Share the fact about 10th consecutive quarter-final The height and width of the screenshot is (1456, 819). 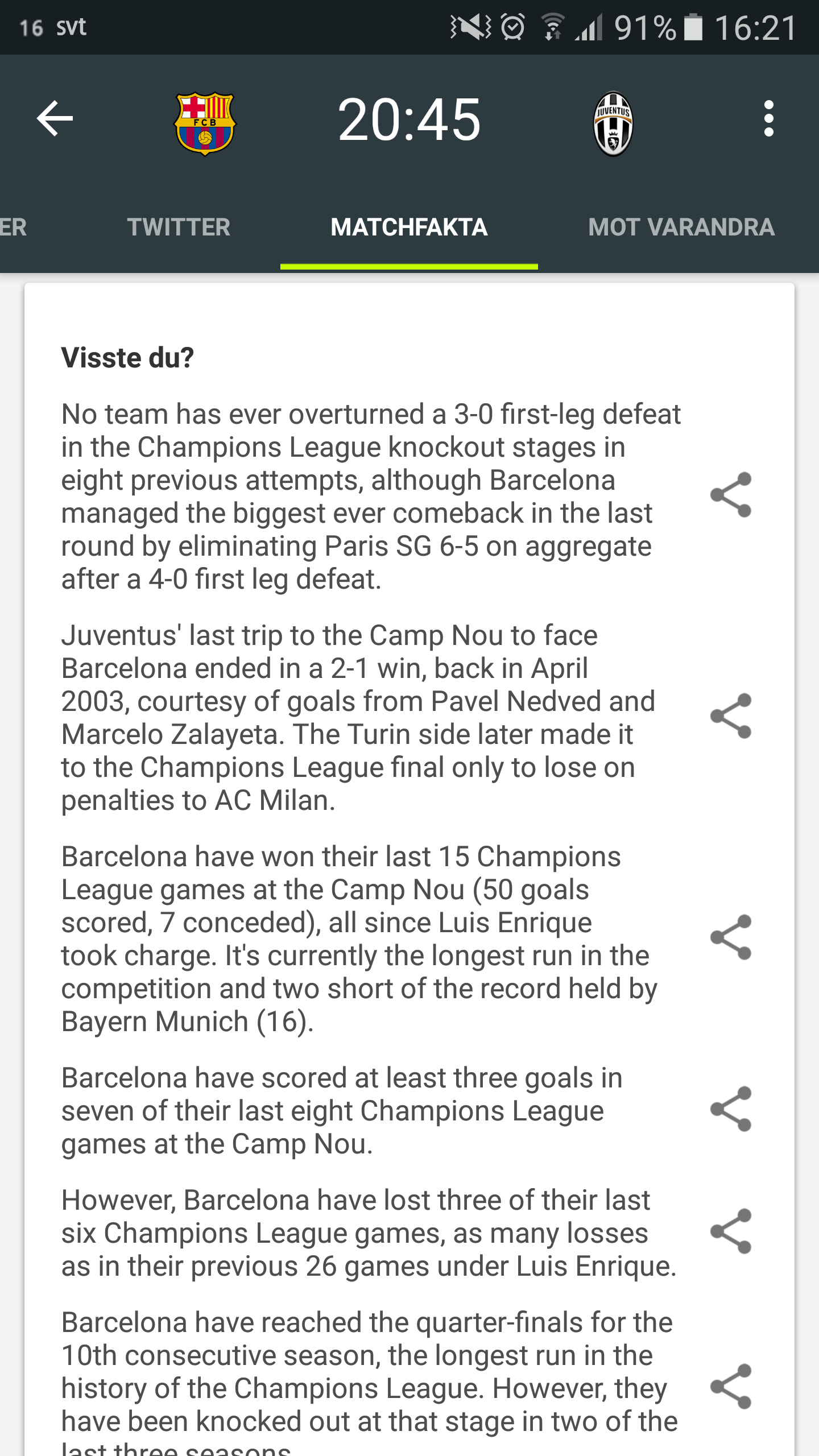[731, 1387]
